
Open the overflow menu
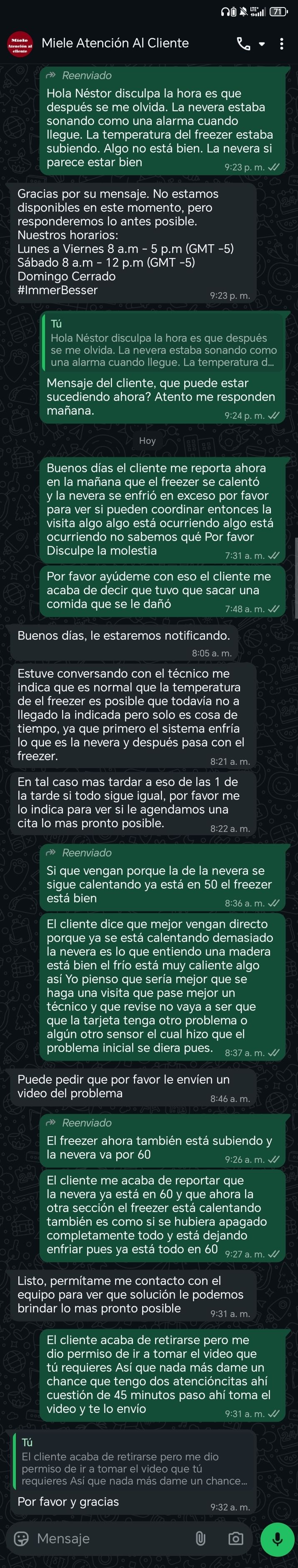pos(282,44)
